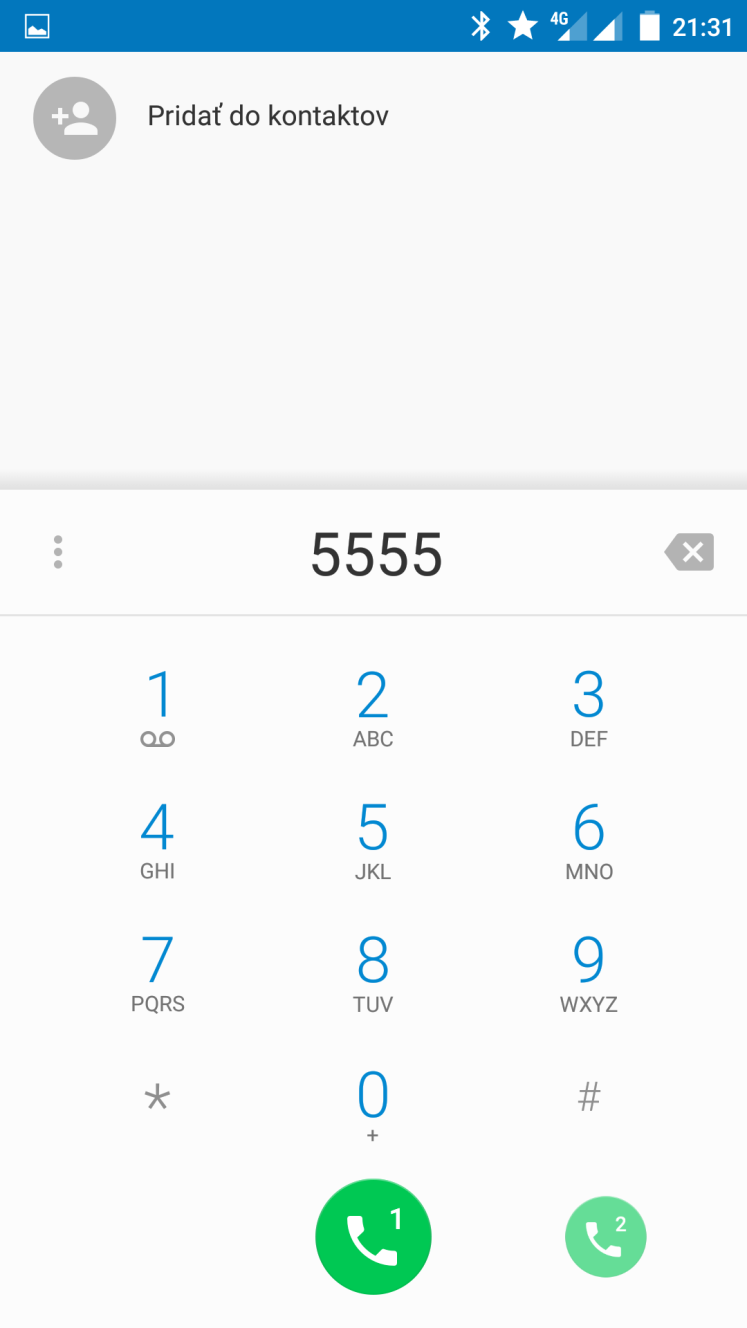Call 5555 using SIM 2

(605, 1237)
